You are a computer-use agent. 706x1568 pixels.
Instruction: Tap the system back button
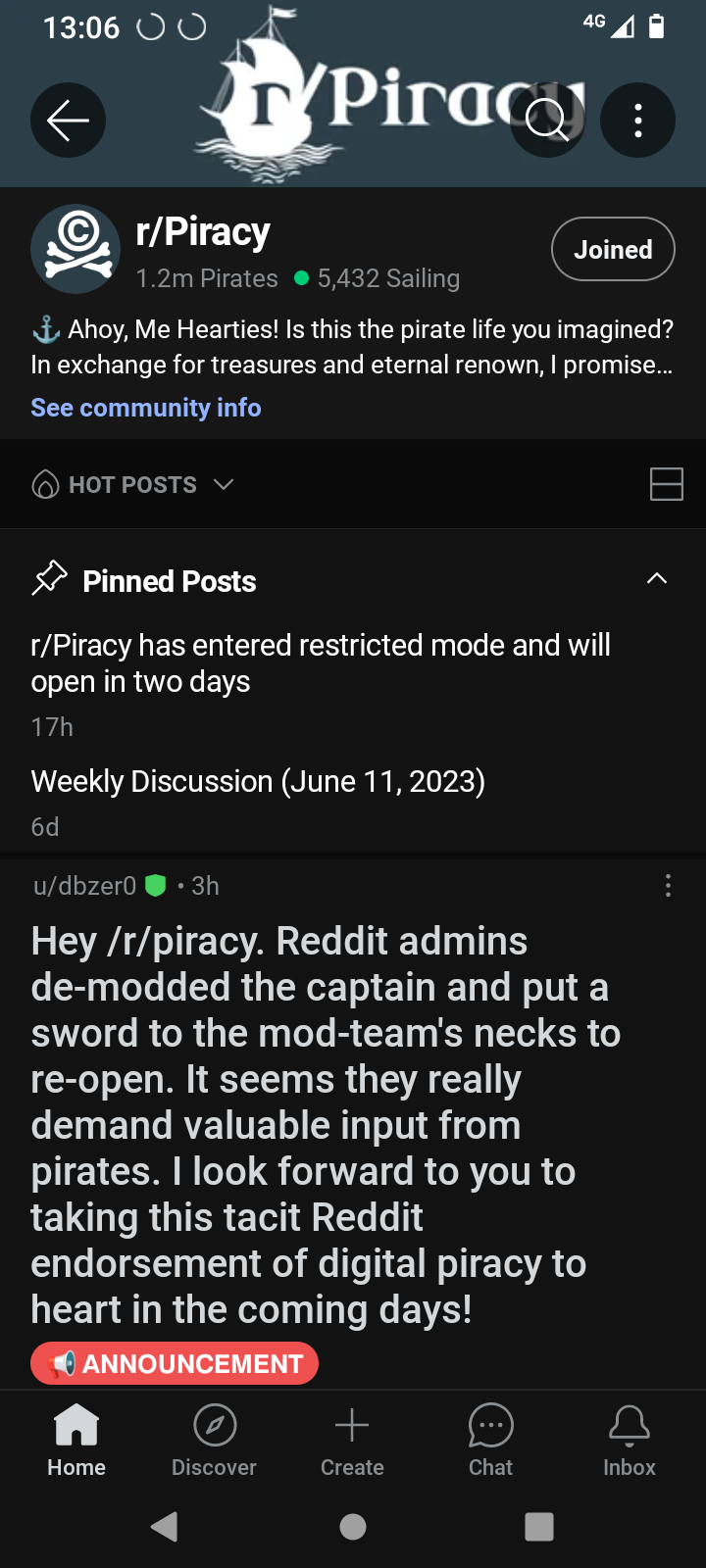point(165,1526)
